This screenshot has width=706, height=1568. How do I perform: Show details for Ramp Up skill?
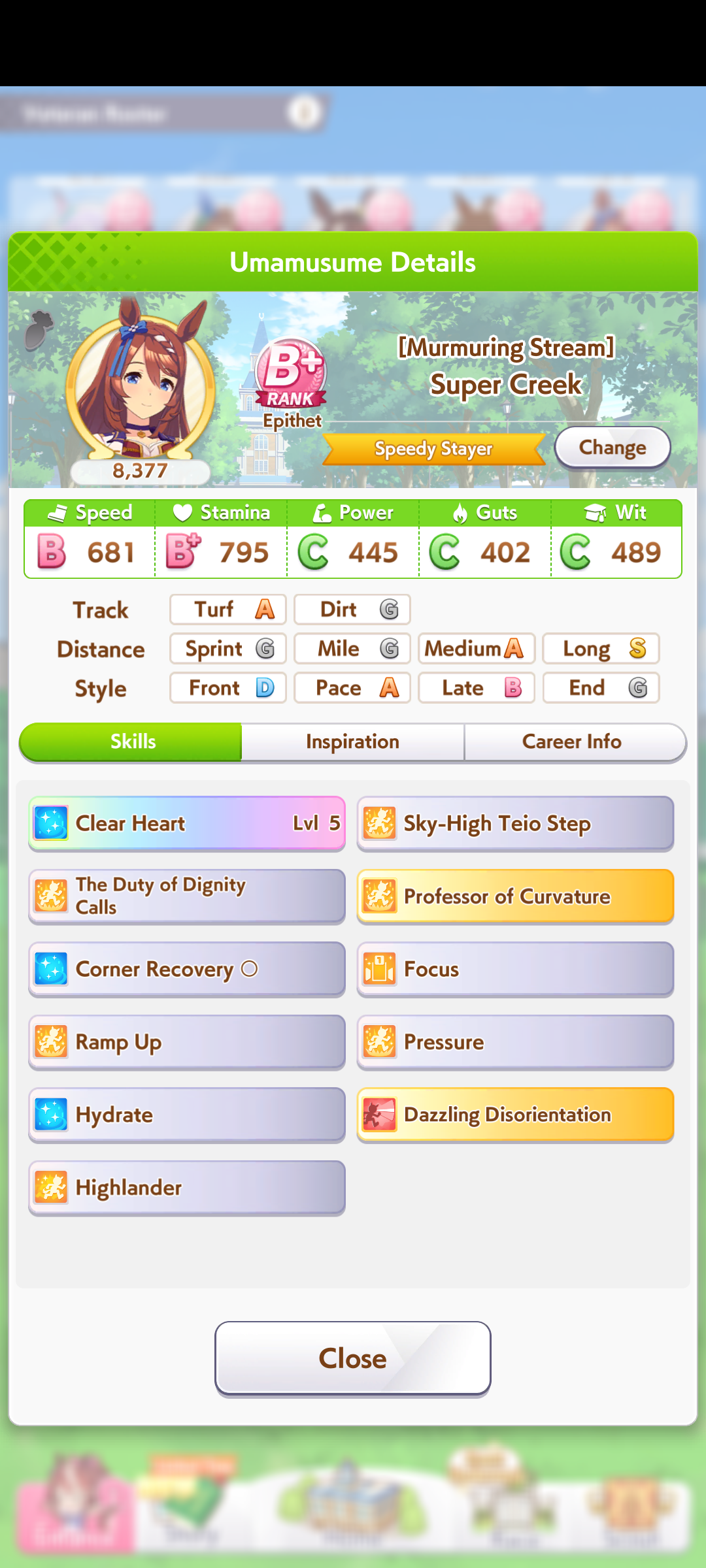coord(187,1042)
